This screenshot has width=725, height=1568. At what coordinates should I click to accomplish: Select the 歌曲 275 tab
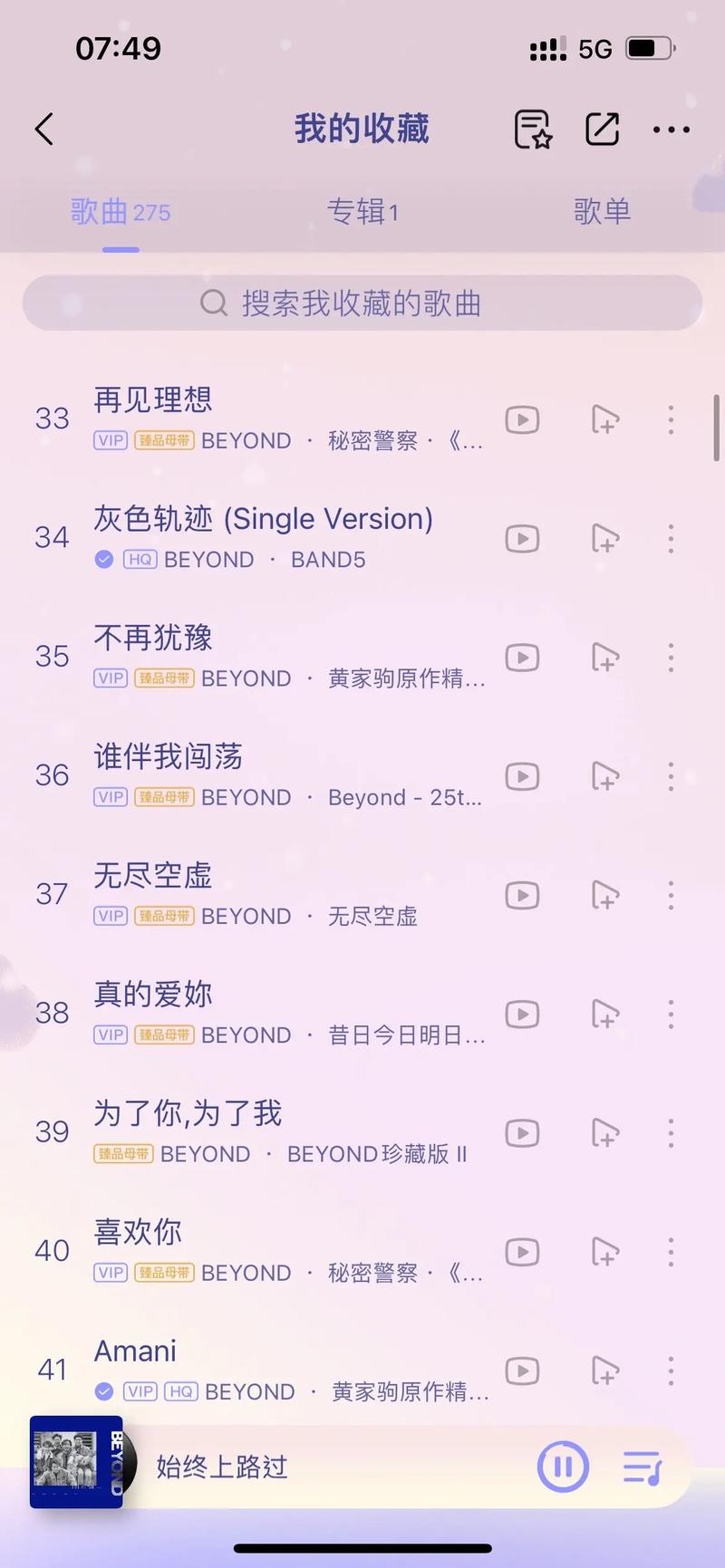coord(121,212)
